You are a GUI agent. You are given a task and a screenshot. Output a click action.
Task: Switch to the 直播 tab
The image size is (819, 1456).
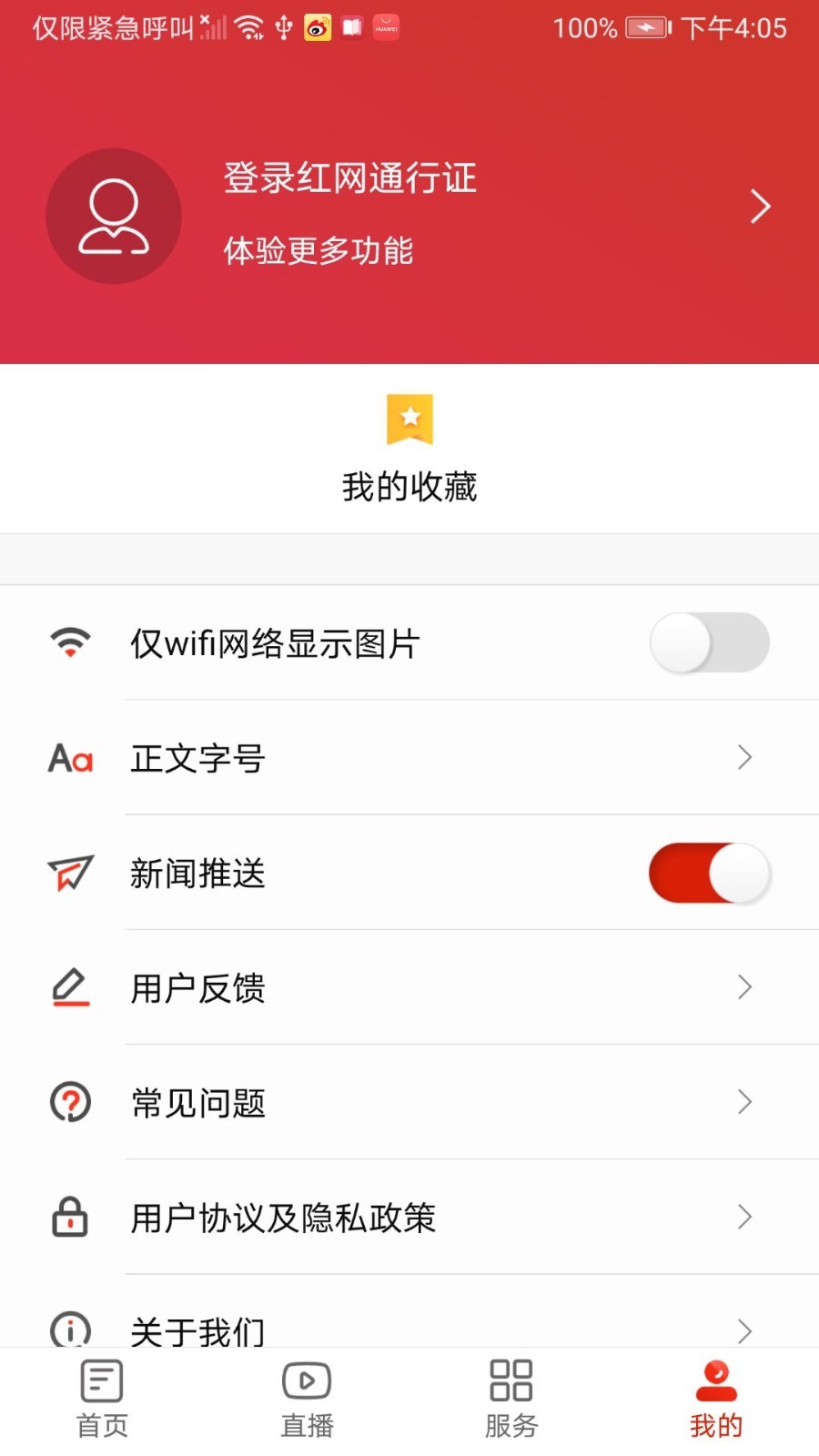307,1399
